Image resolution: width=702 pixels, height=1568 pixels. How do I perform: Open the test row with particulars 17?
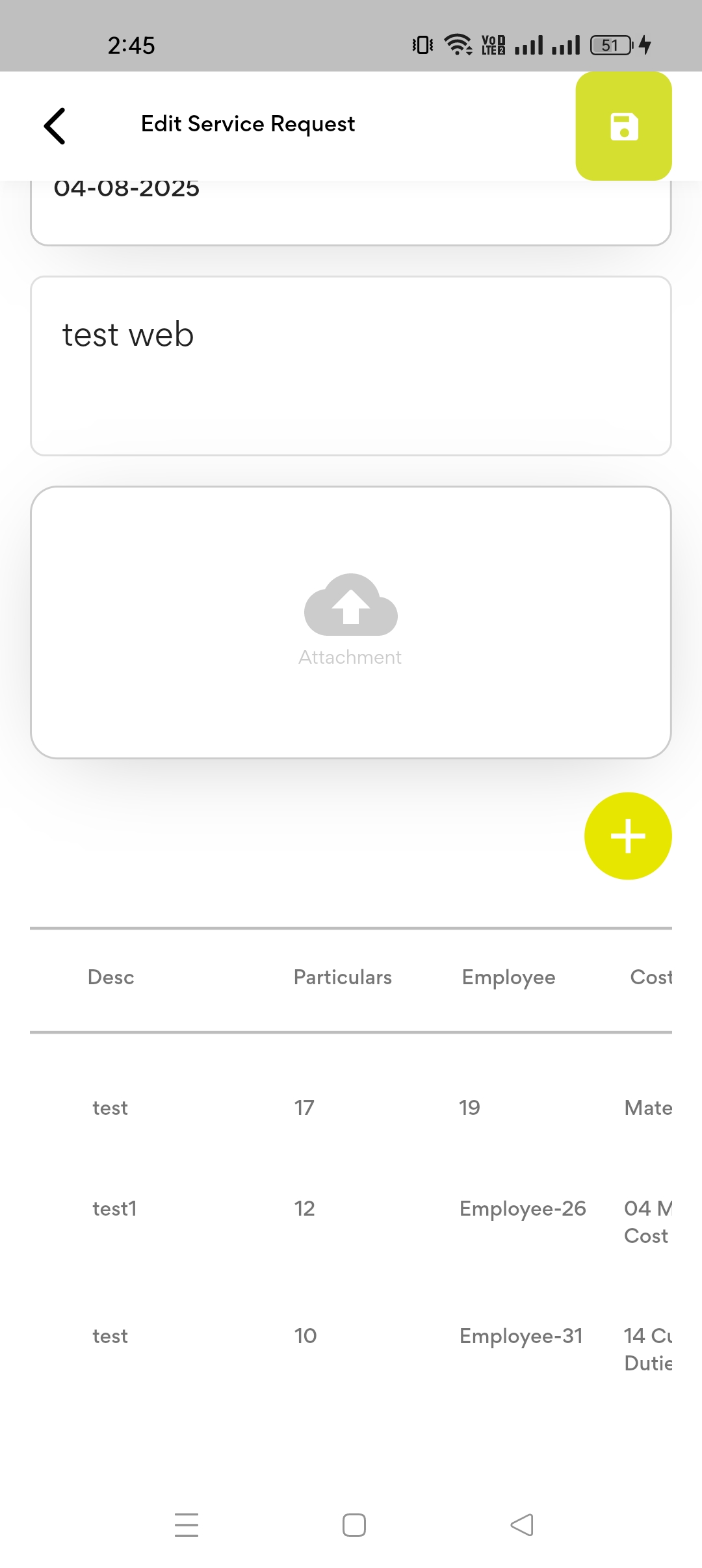pyautogui.click(x=350, y=1108)
